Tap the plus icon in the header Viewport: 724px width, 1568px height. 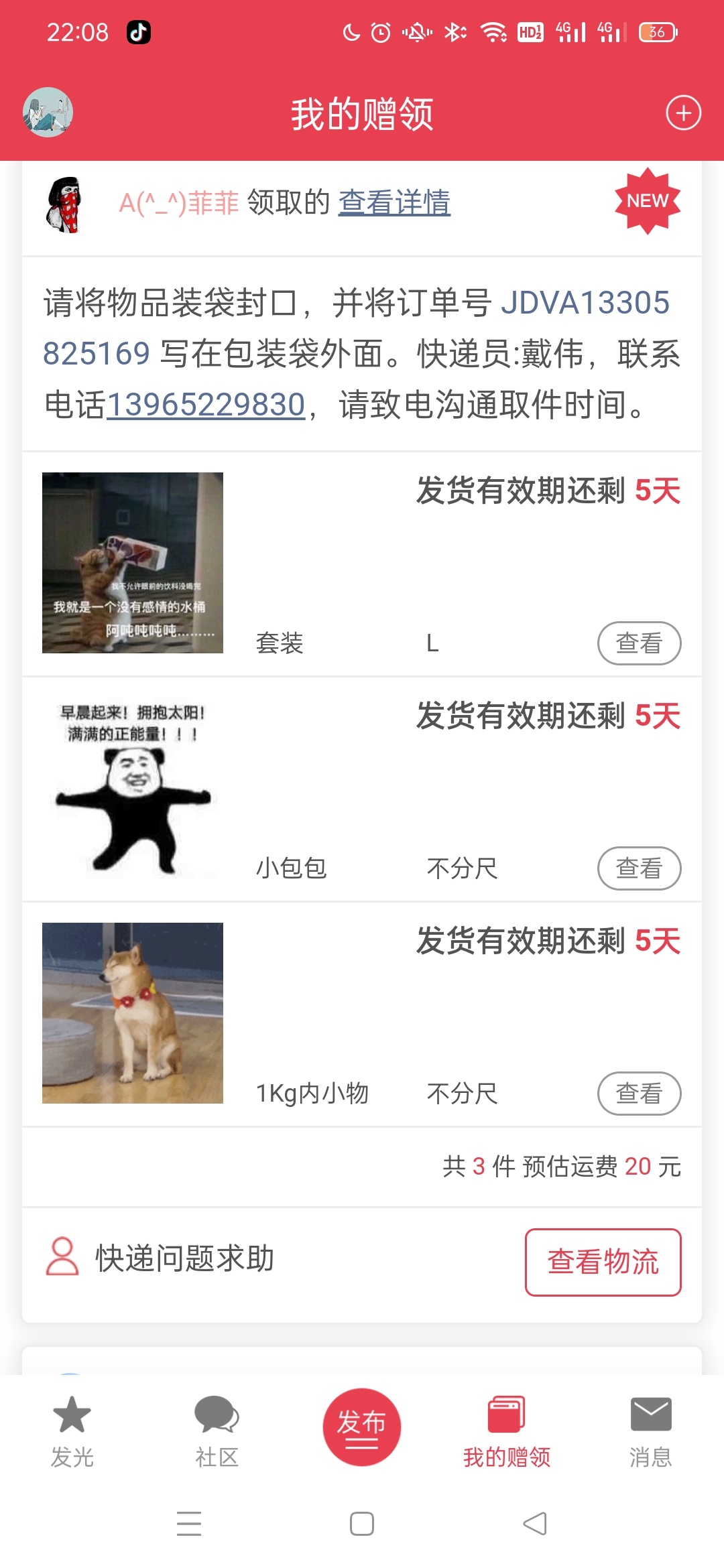(x=683, y=113)
